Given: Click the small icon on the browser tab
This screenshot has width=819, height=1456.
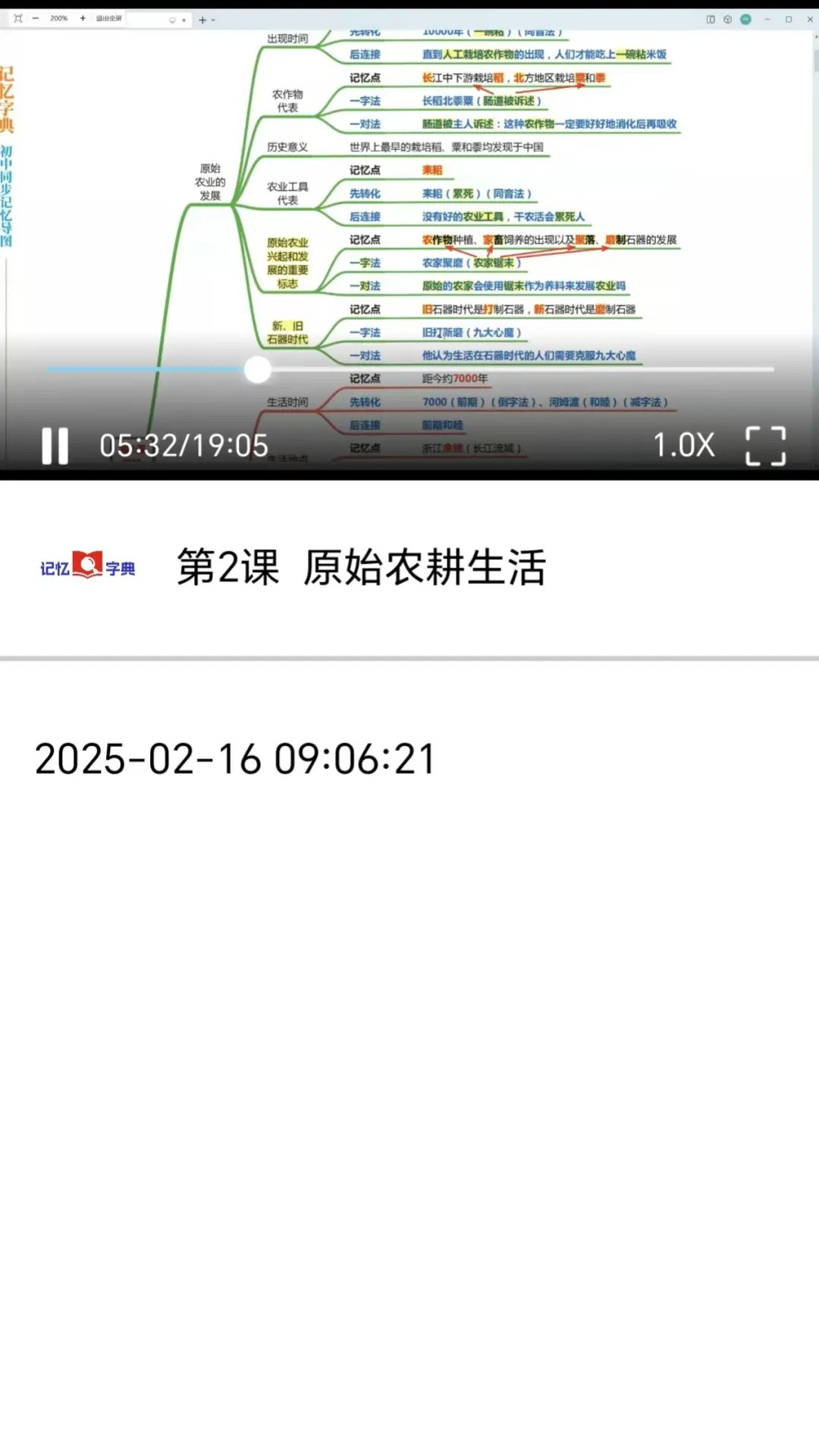Looking at the screenshot, I should coord(173,20).
